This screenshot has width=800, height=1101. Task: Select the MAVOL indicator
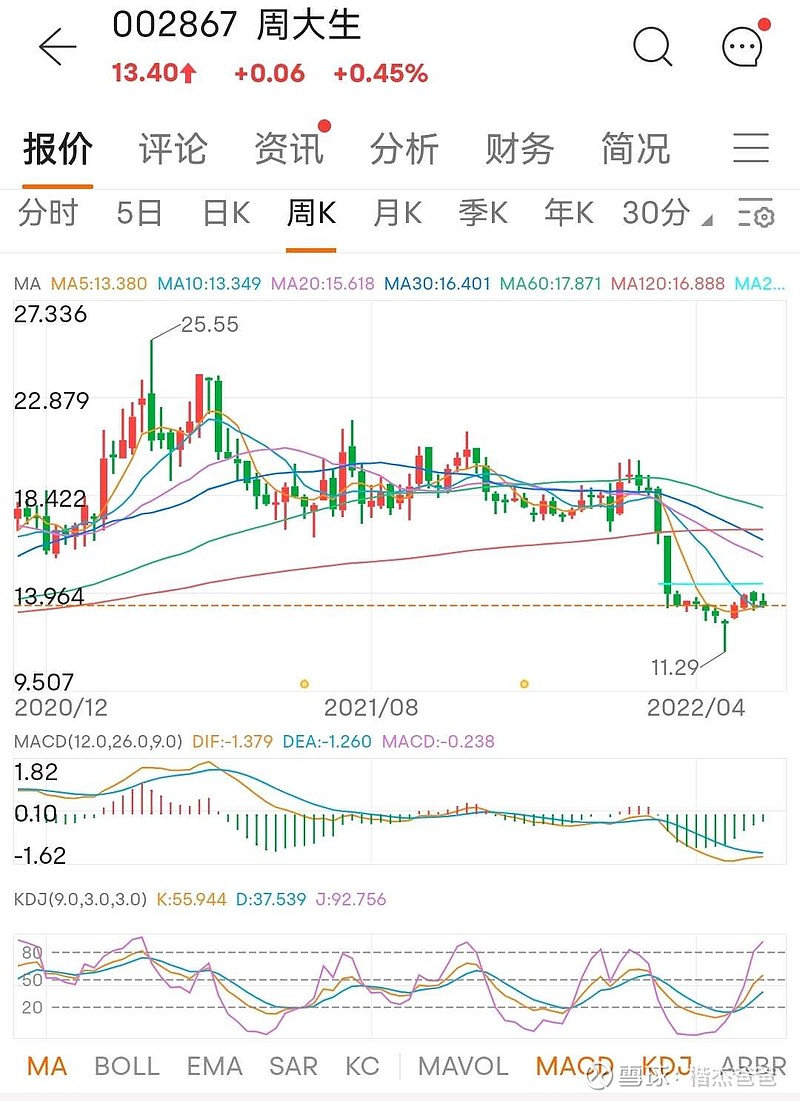tap(463, 1066)
